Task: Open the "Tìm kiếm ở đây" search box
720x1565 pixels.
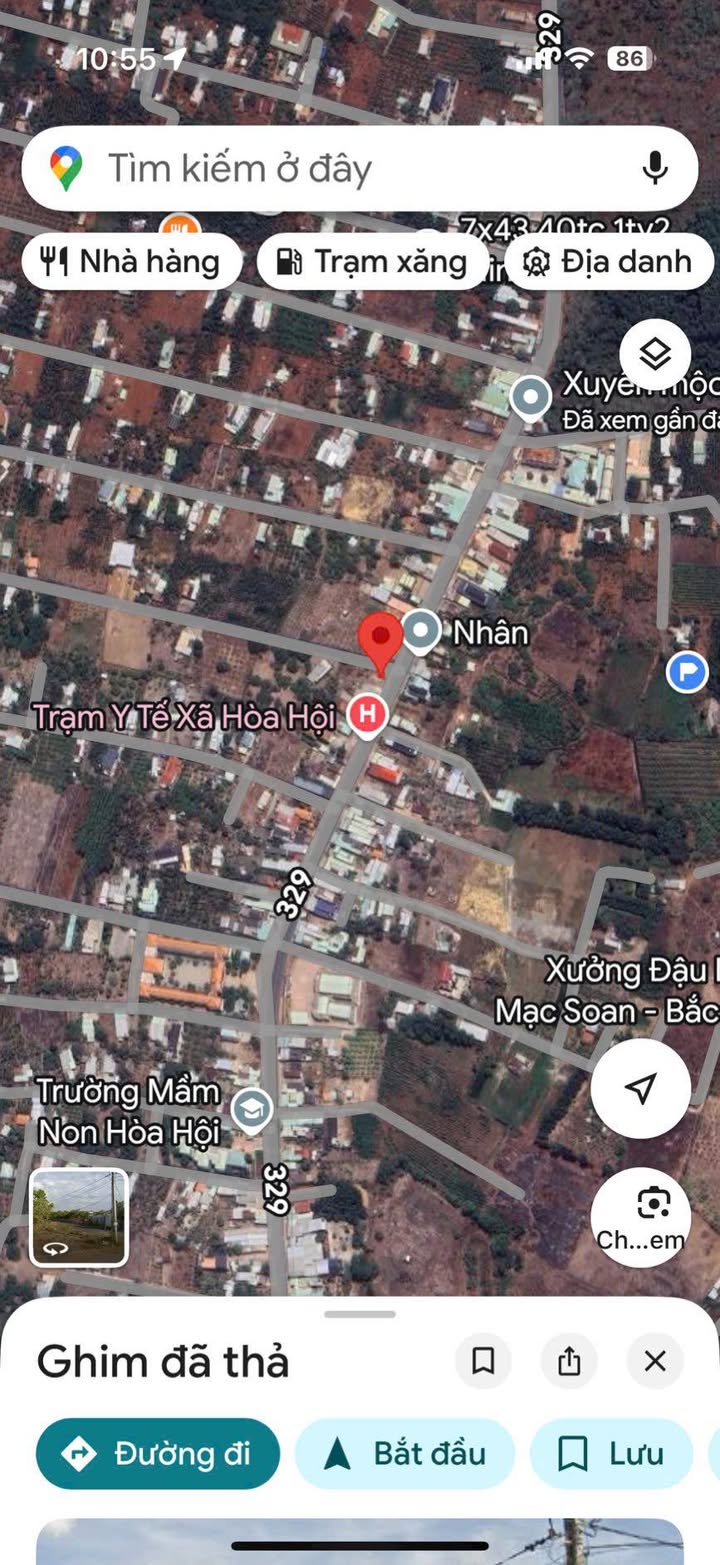Action: (x=359, y=168)
